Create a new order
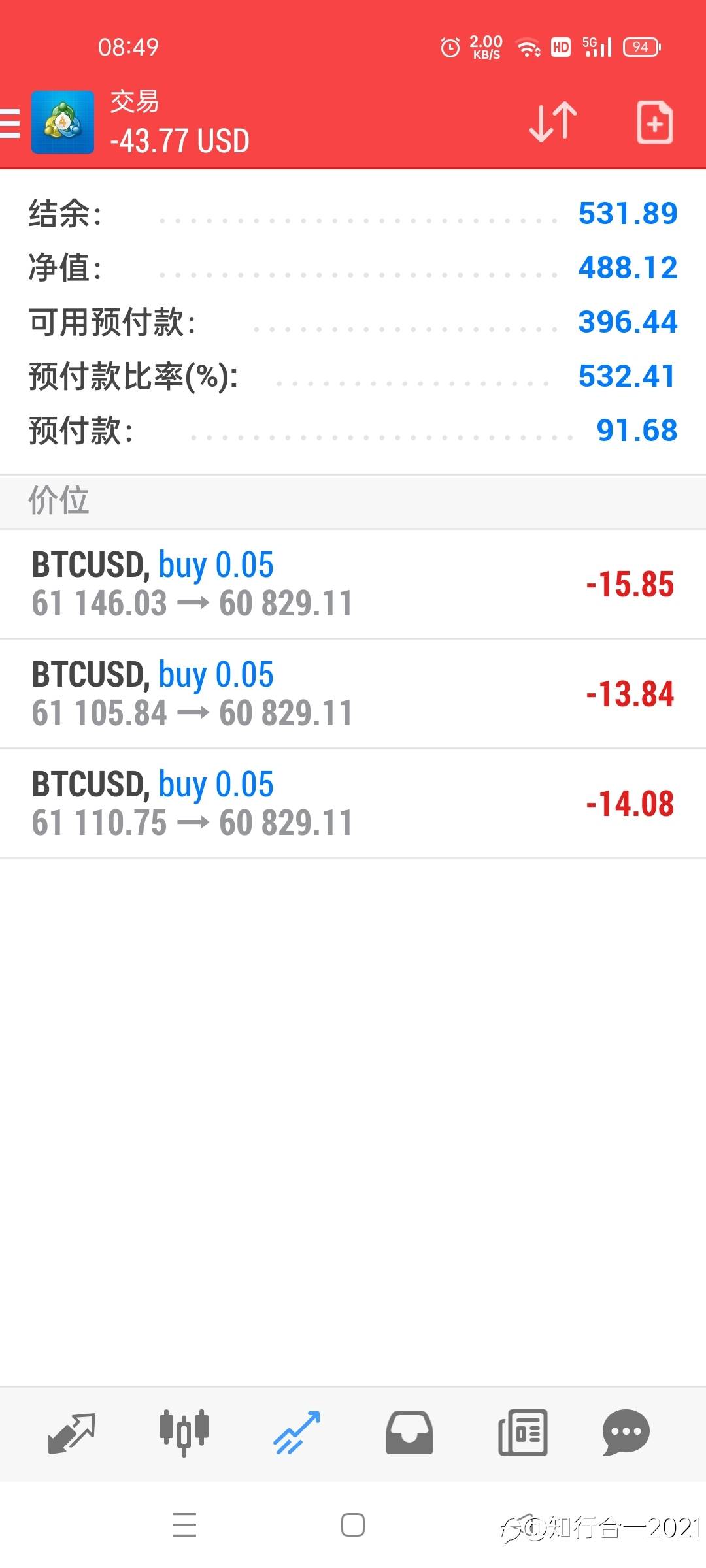The height and width of the screenshot is (1568, 706). click(x=654, y=122)
